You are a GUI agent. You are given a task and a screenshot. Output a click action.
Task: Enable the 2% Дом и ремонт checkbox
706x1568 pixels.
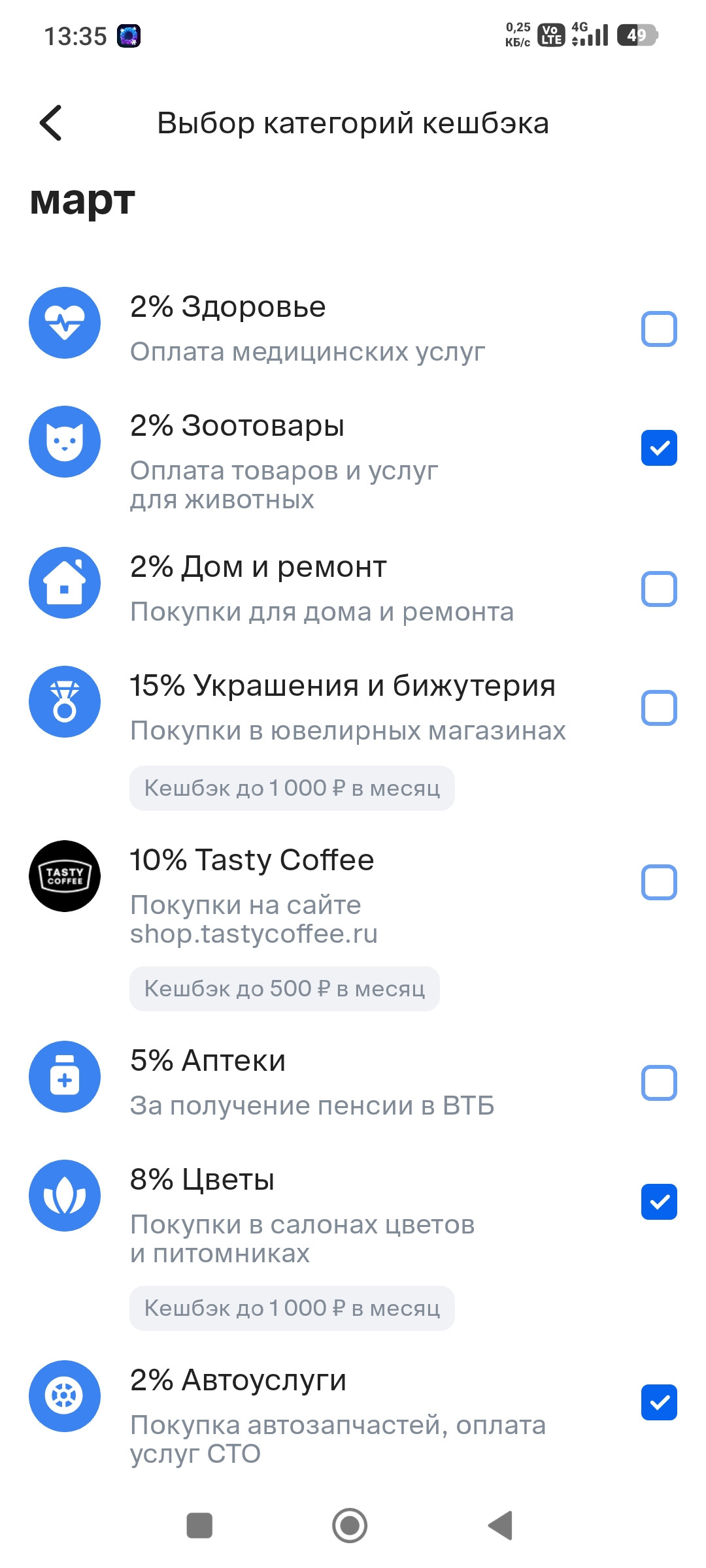658,589
